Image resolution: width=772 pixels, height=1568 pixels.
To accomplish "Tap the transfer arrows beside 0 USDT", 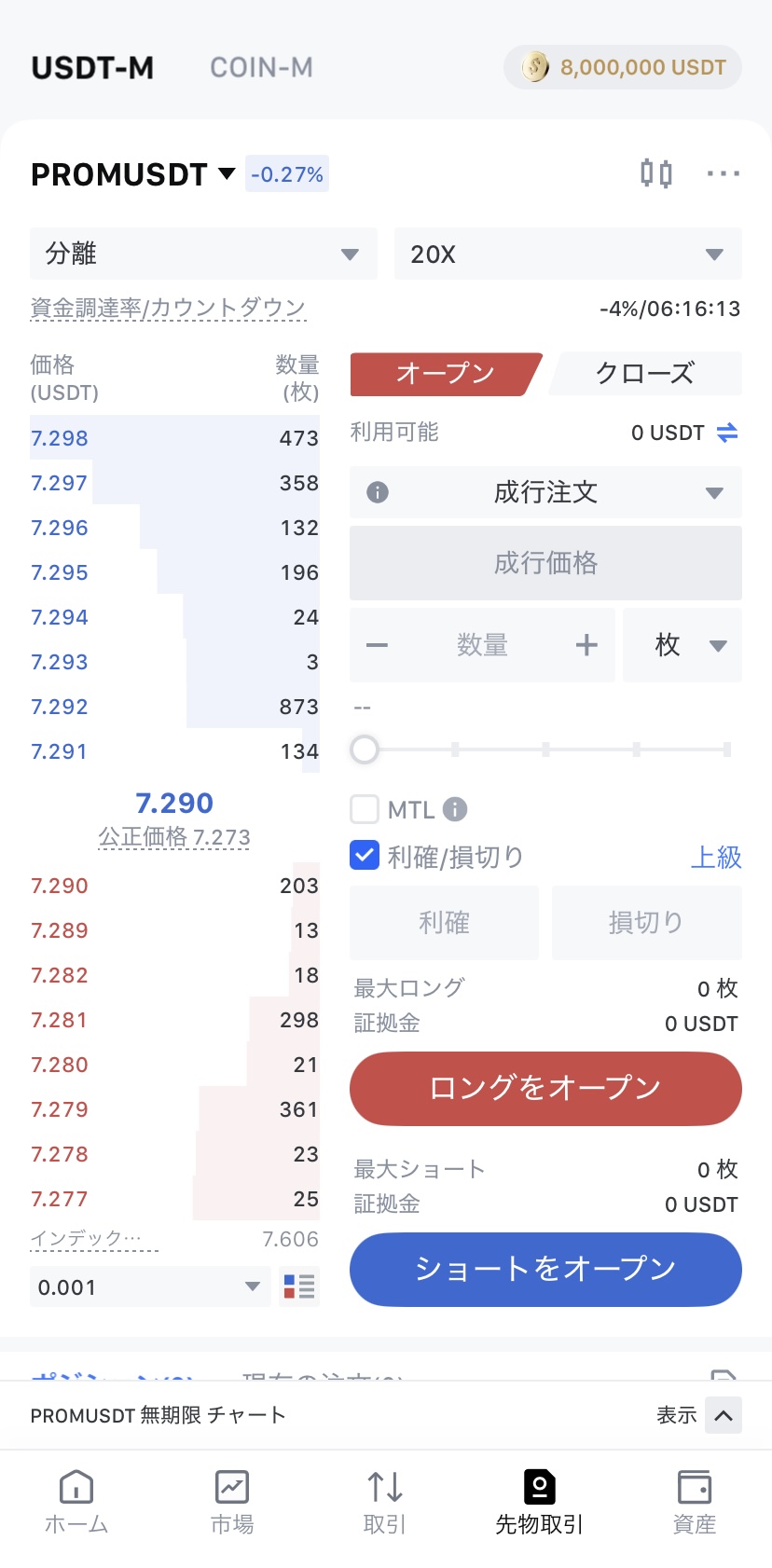I will coord(727,433).
